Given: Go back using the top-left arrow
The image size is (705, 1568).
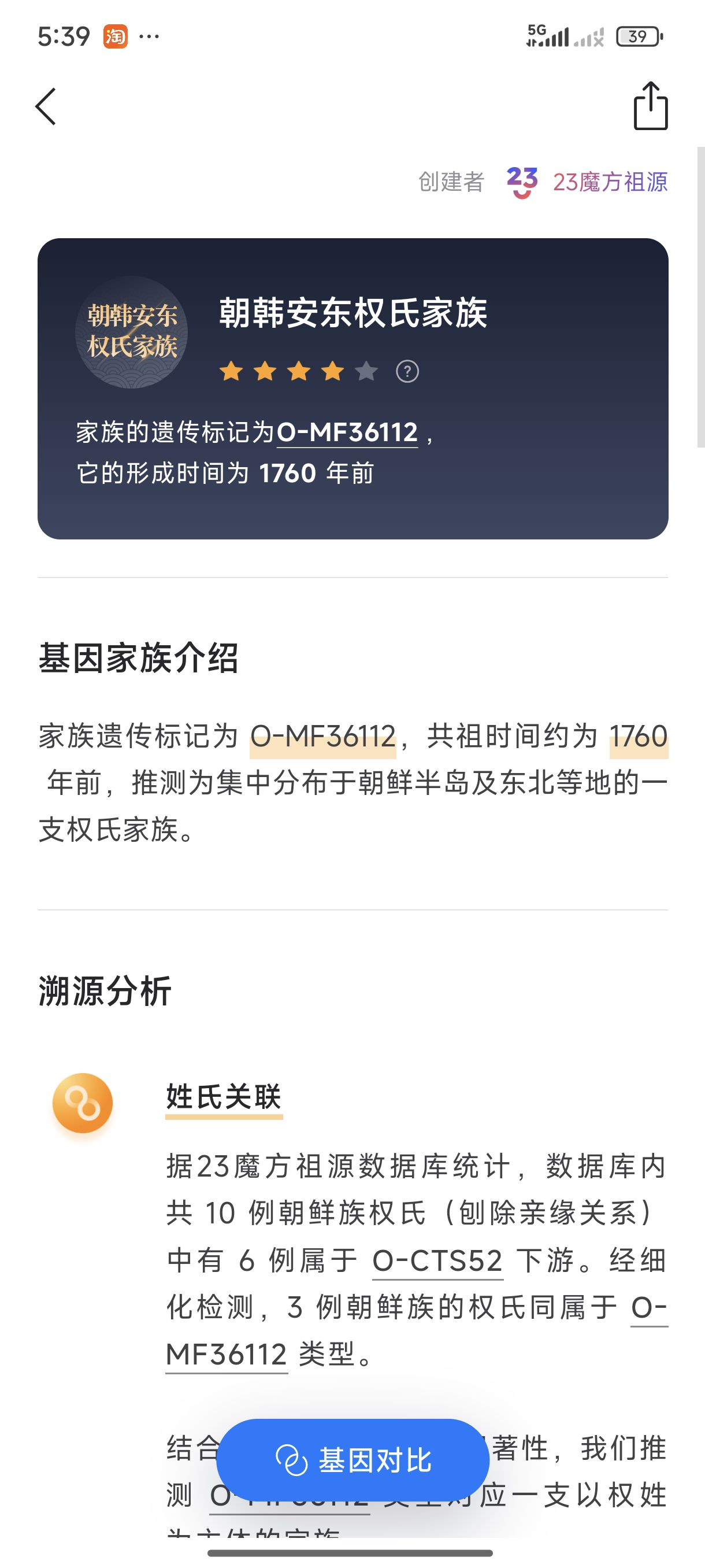Looking at the screenshot, I should tap(46, 106).
